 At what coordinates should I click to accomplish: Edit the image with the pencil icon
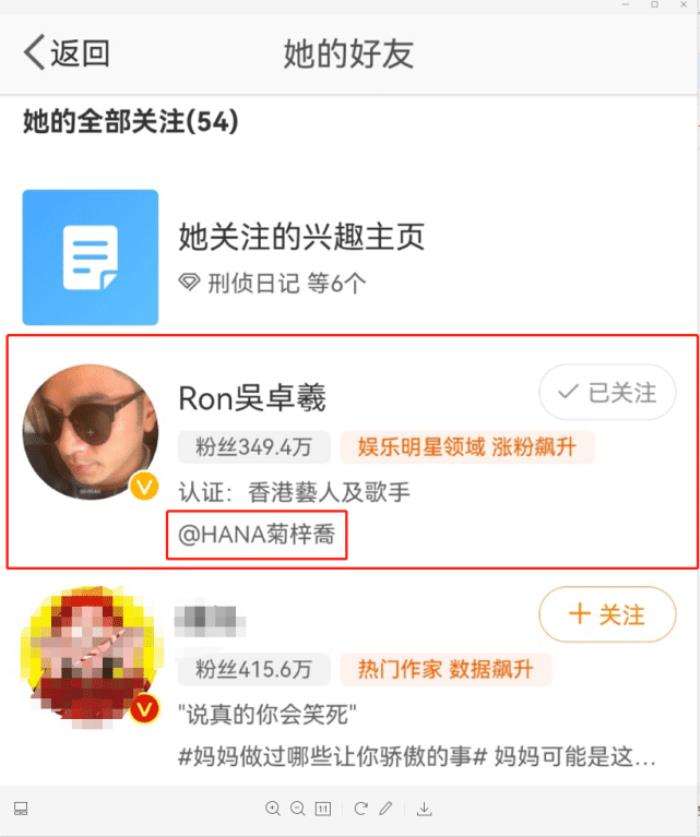pos(385,808)
